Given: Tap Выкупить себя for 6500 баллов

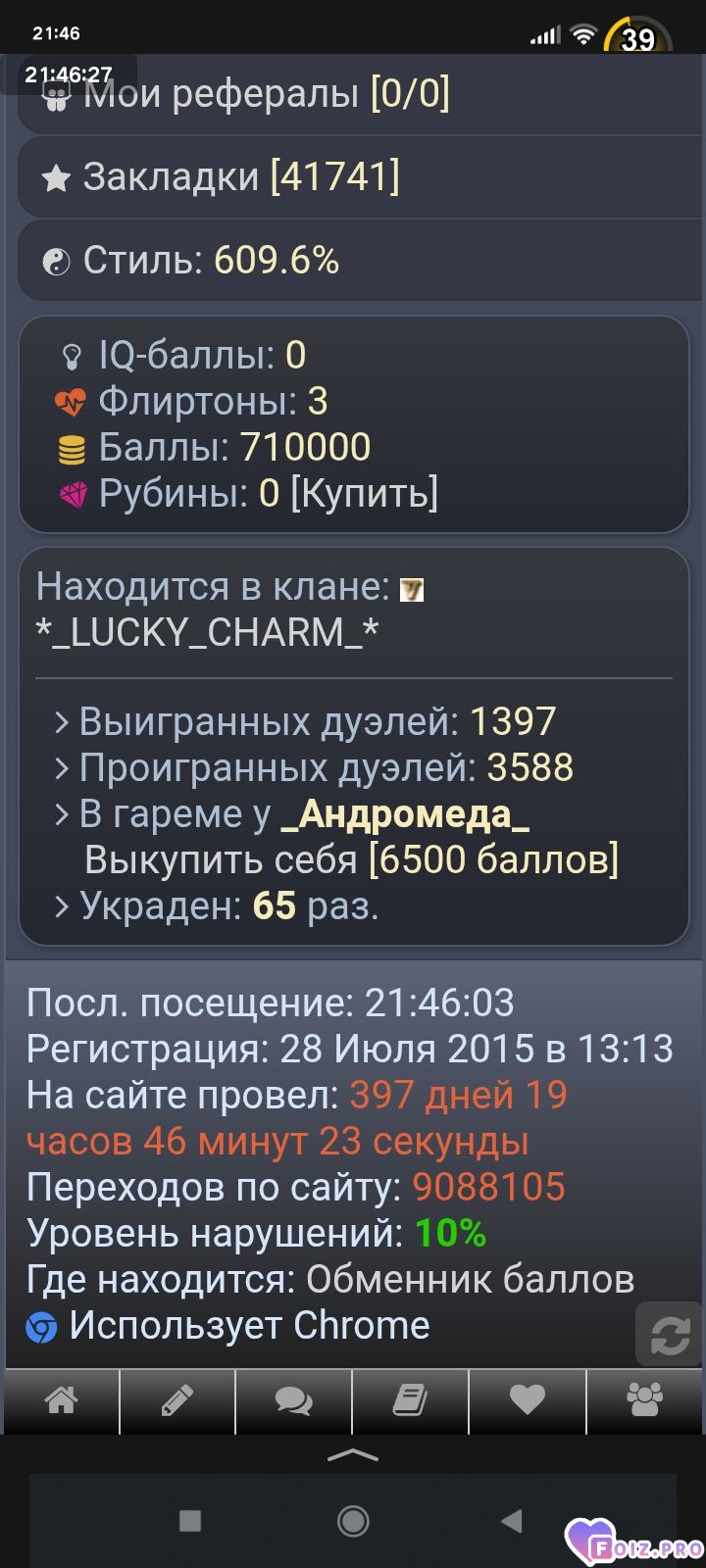Looking at the screenshot, I should [x=351, y=860].
